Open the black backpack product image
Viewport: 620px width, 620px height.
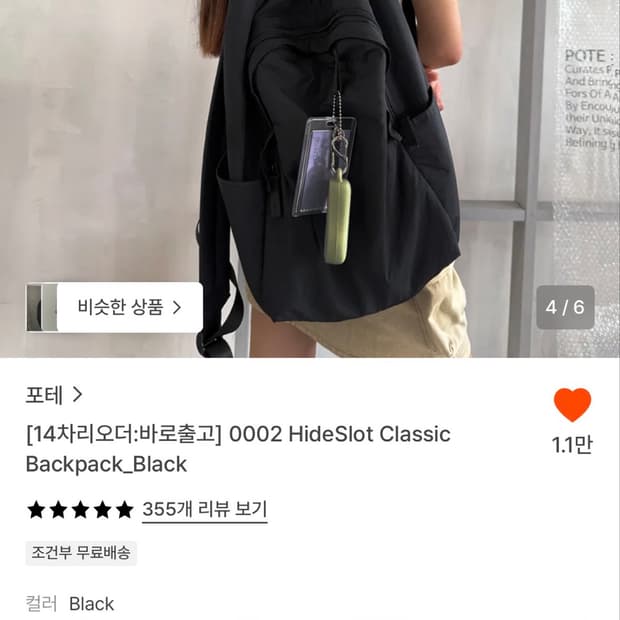click(x=310, y=179)
